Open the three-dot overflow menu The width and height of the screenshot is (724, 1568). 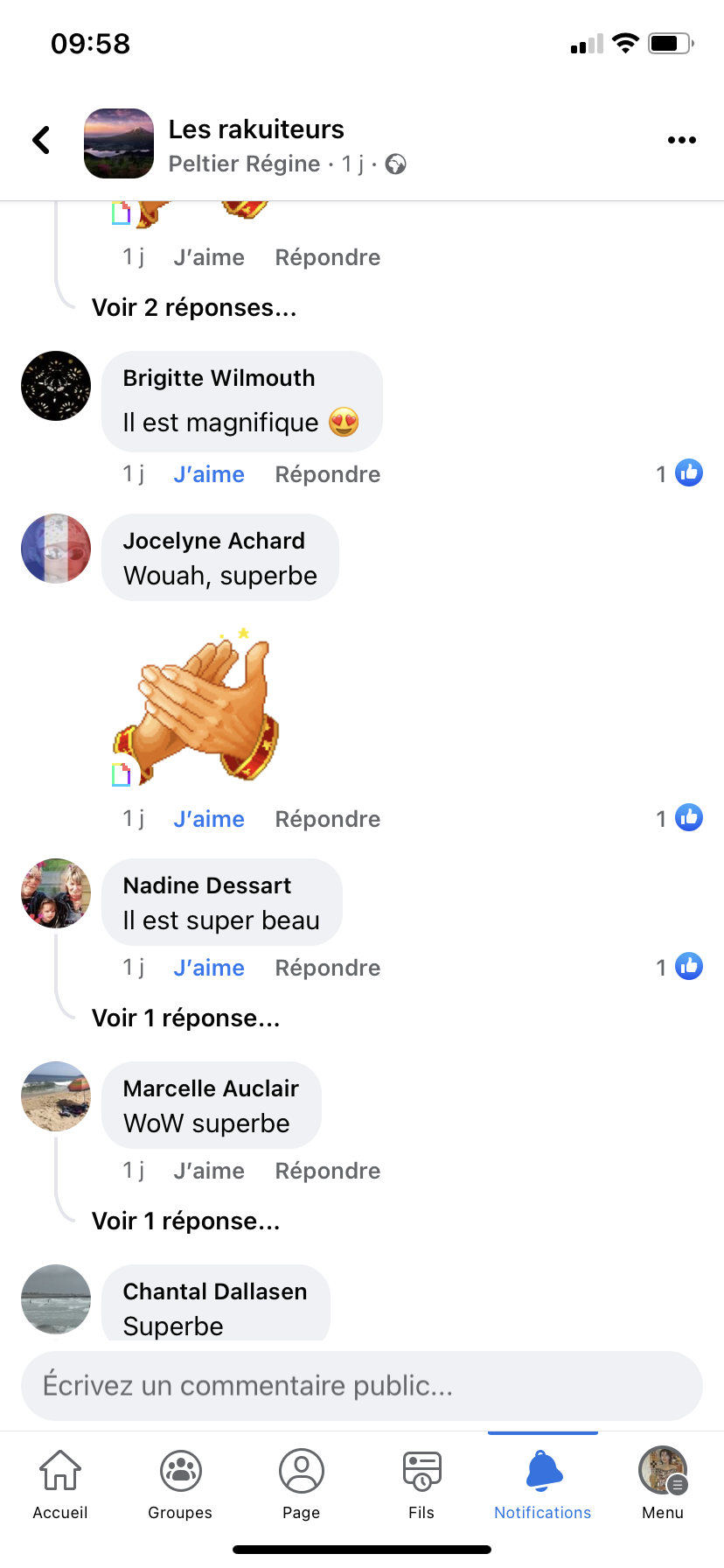(681, 140)
